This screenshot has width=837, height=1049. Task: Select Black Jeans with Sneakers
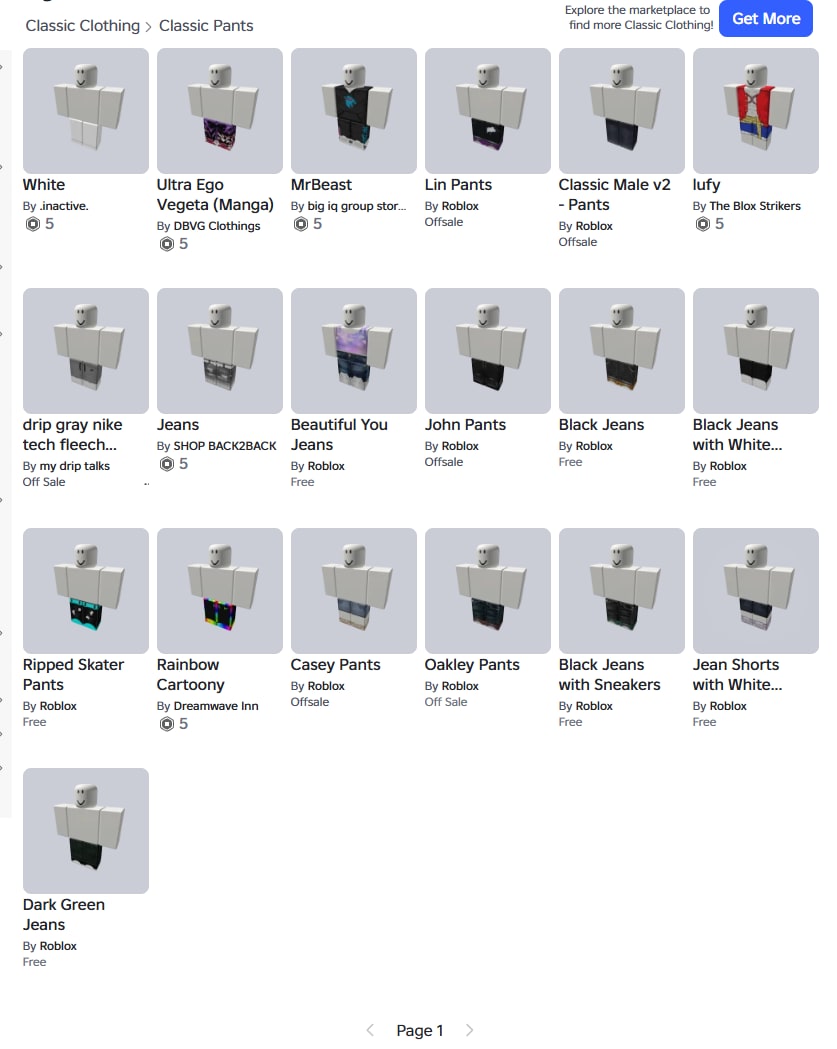point(622,591)
